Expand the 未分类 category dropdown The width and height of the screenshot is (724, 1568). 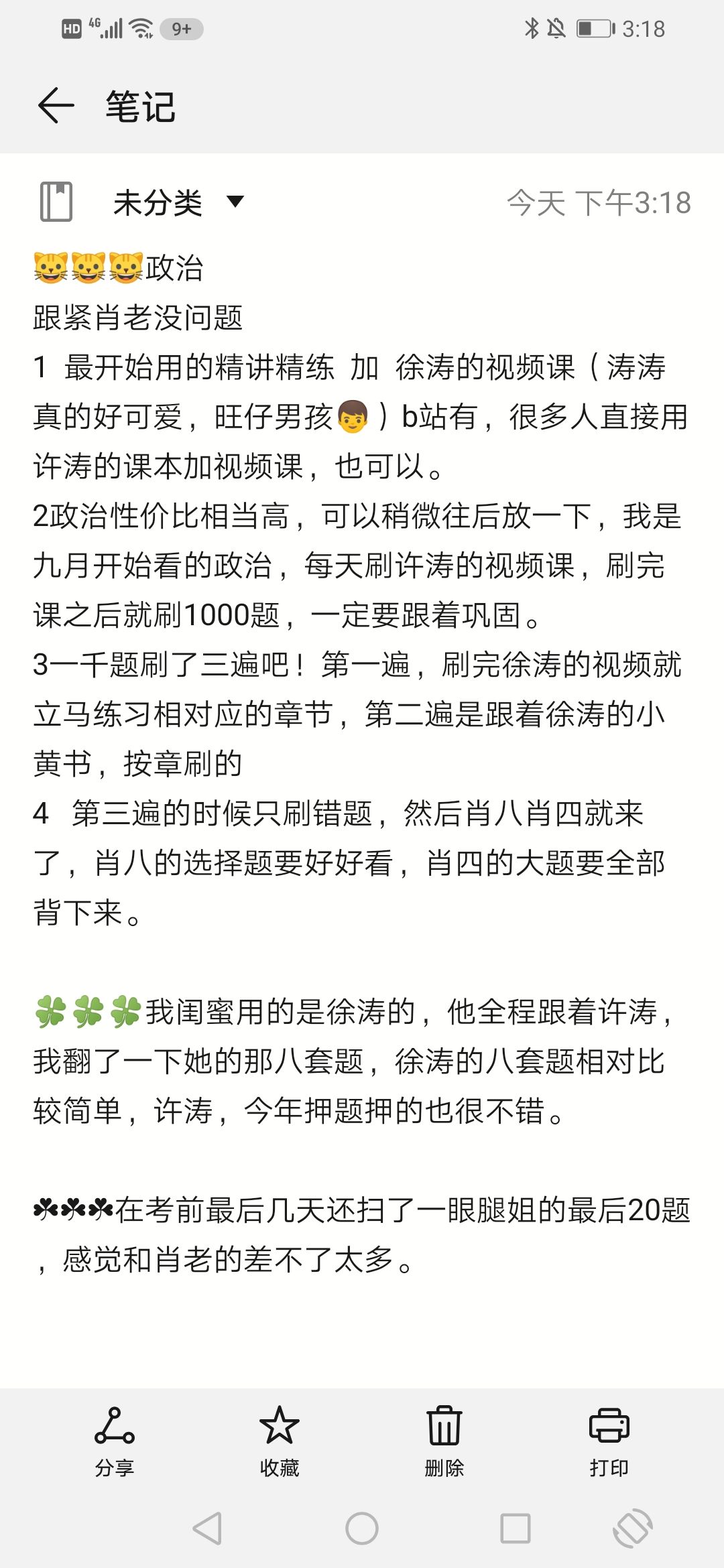click(234, 202)
